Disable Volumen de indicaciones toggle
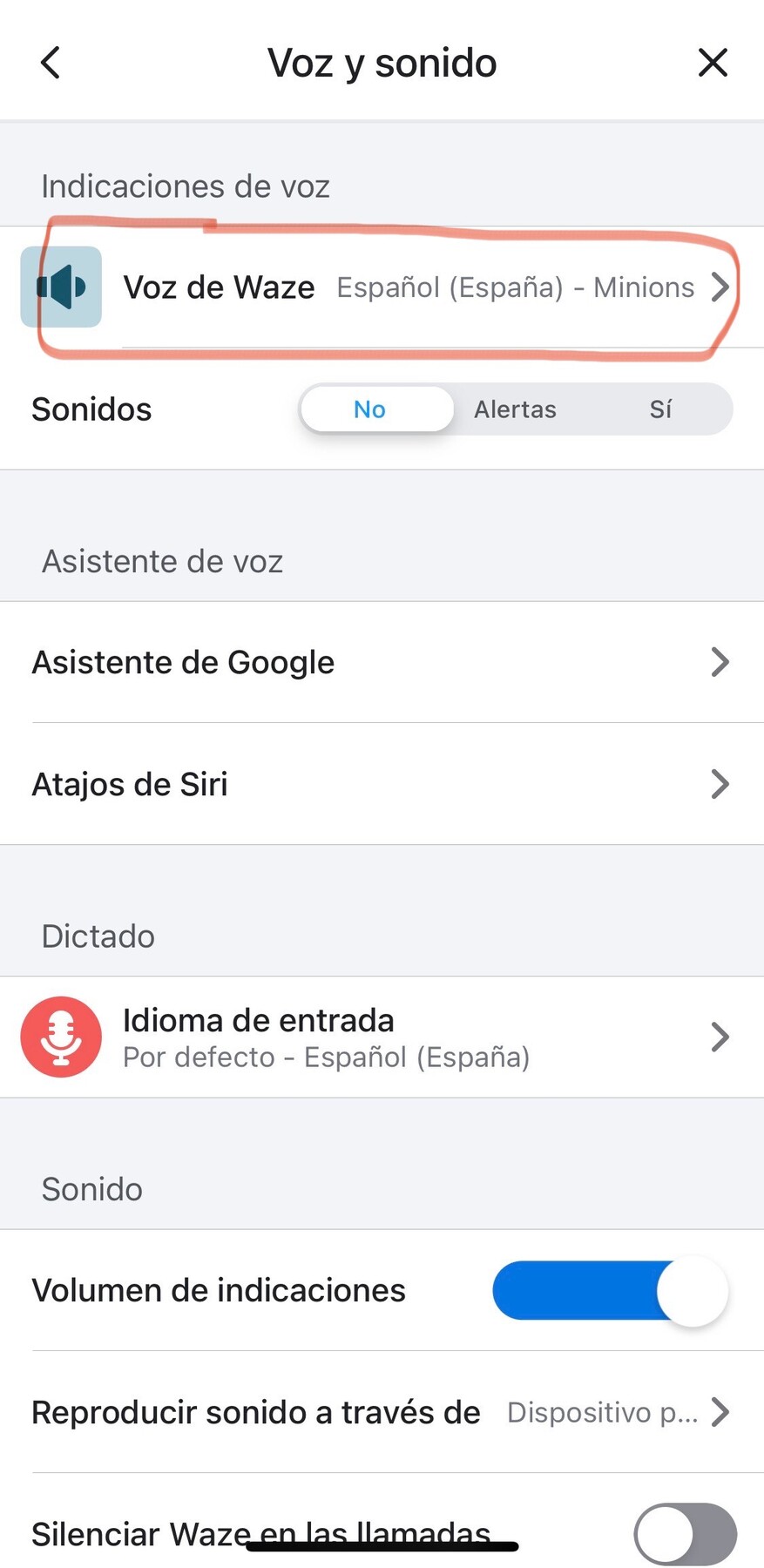 610,1291
